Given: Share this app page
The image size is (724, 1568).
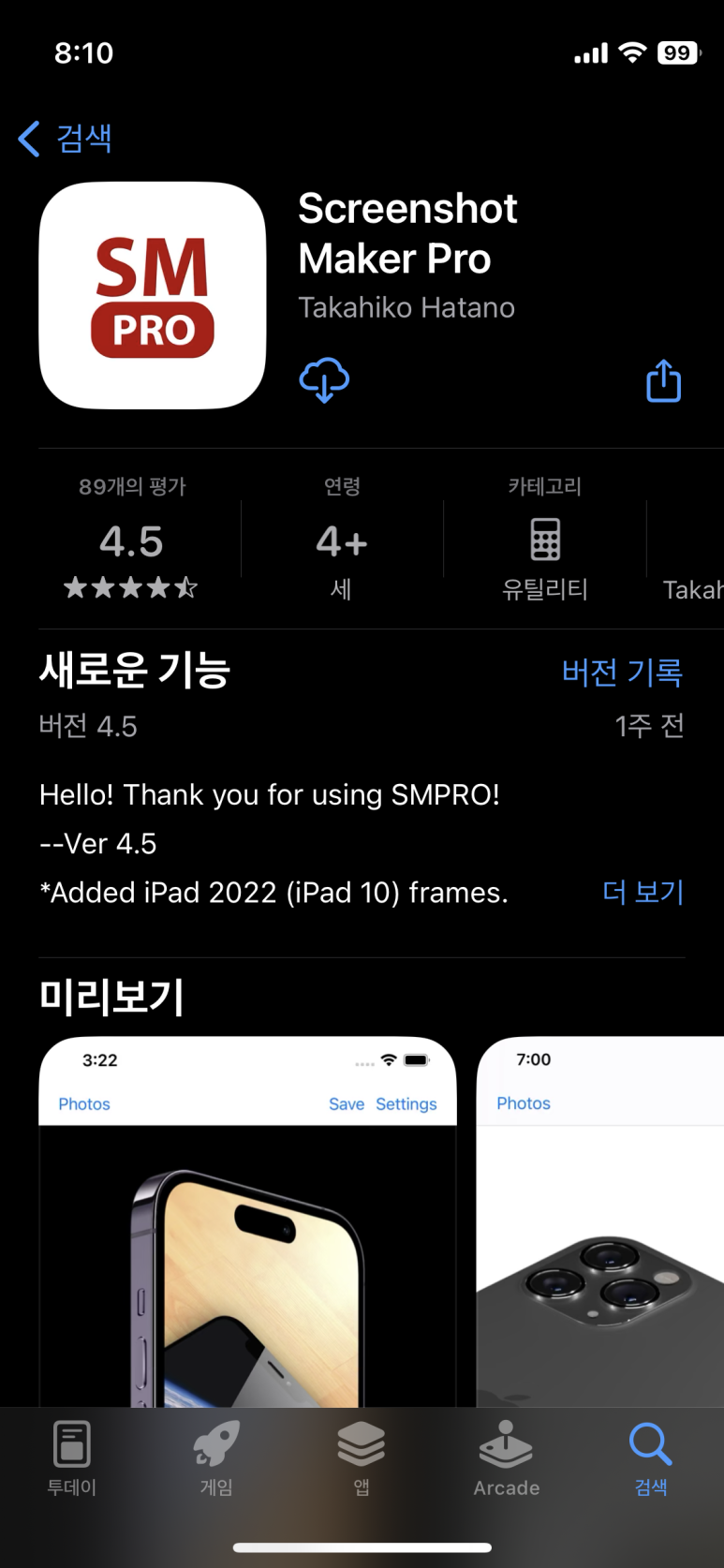Looking at the screenshot, I should 664,380.
